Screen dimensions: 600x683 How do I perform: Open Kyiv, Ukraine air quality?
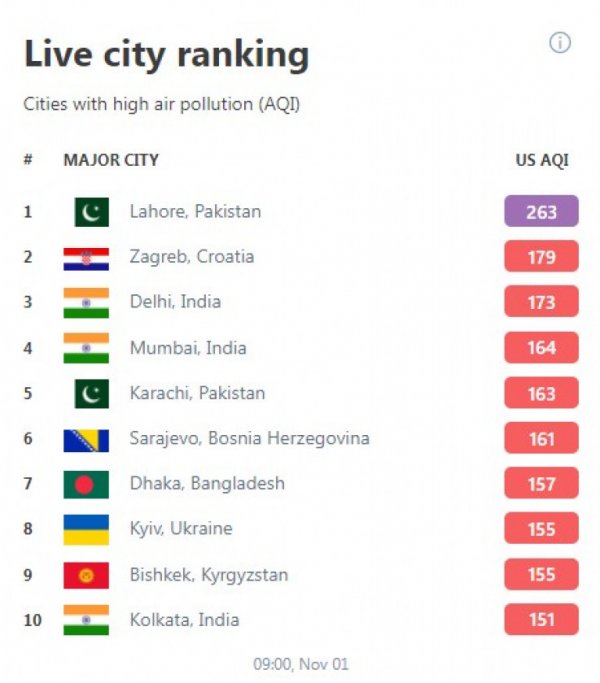[178, 529]
